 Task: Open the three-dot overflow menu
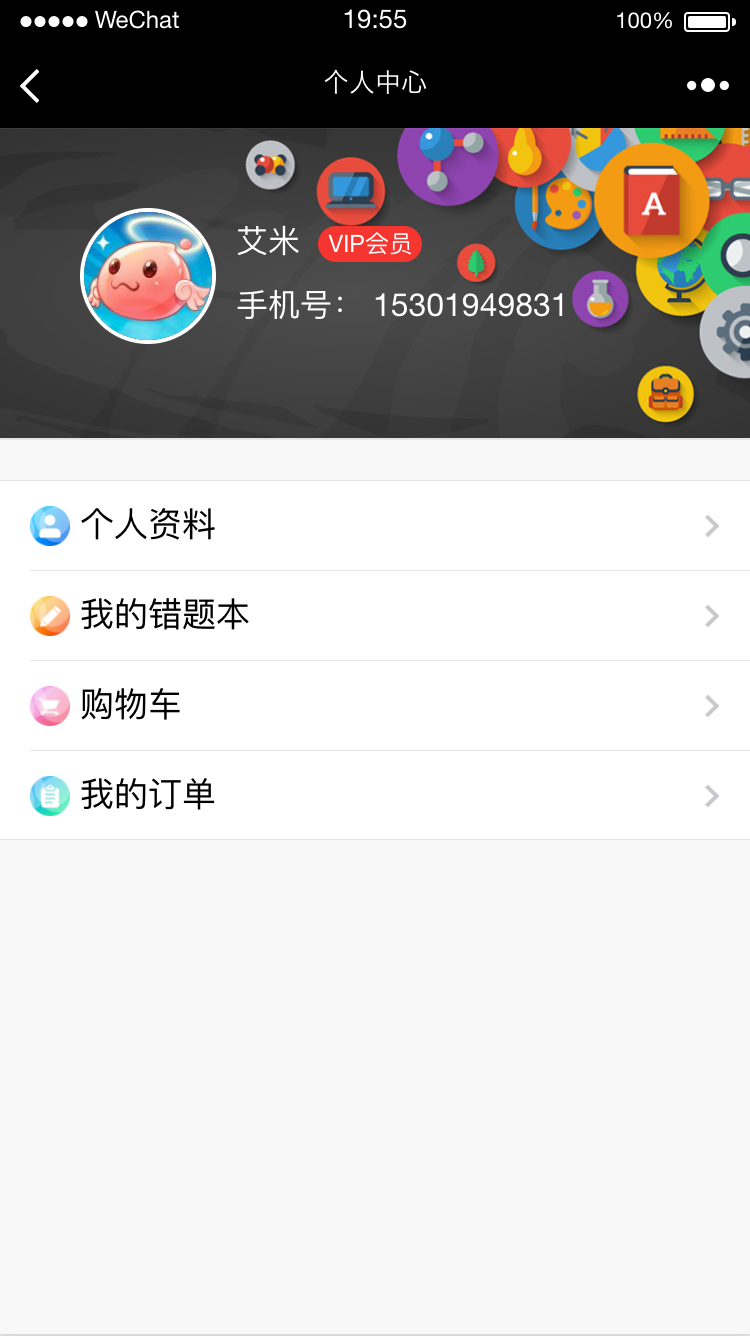[707, 86]
